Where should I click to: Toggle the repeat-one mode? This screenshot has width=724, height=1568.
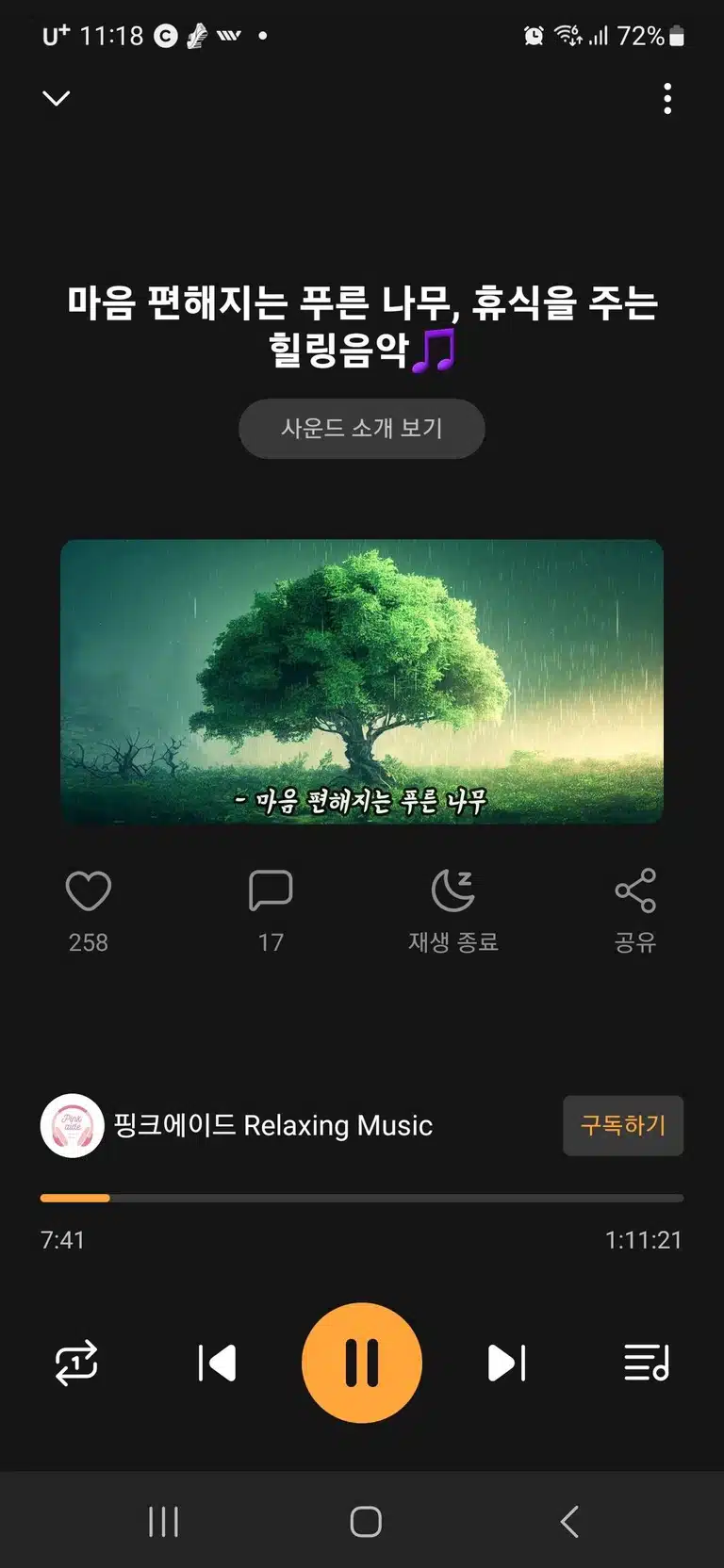click(76, 1363)
